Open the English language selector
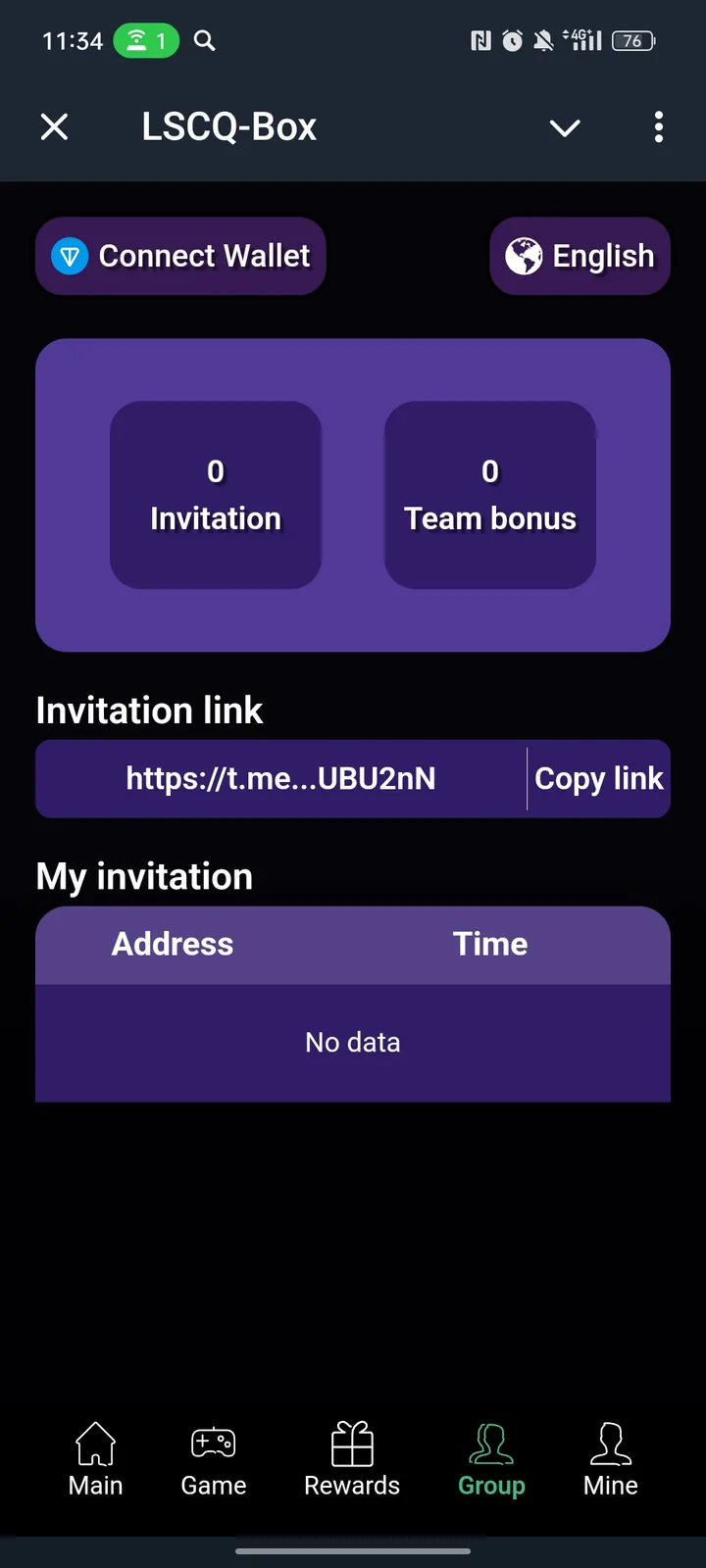Viewport: 706px width, 1568px height. point(580,256)
